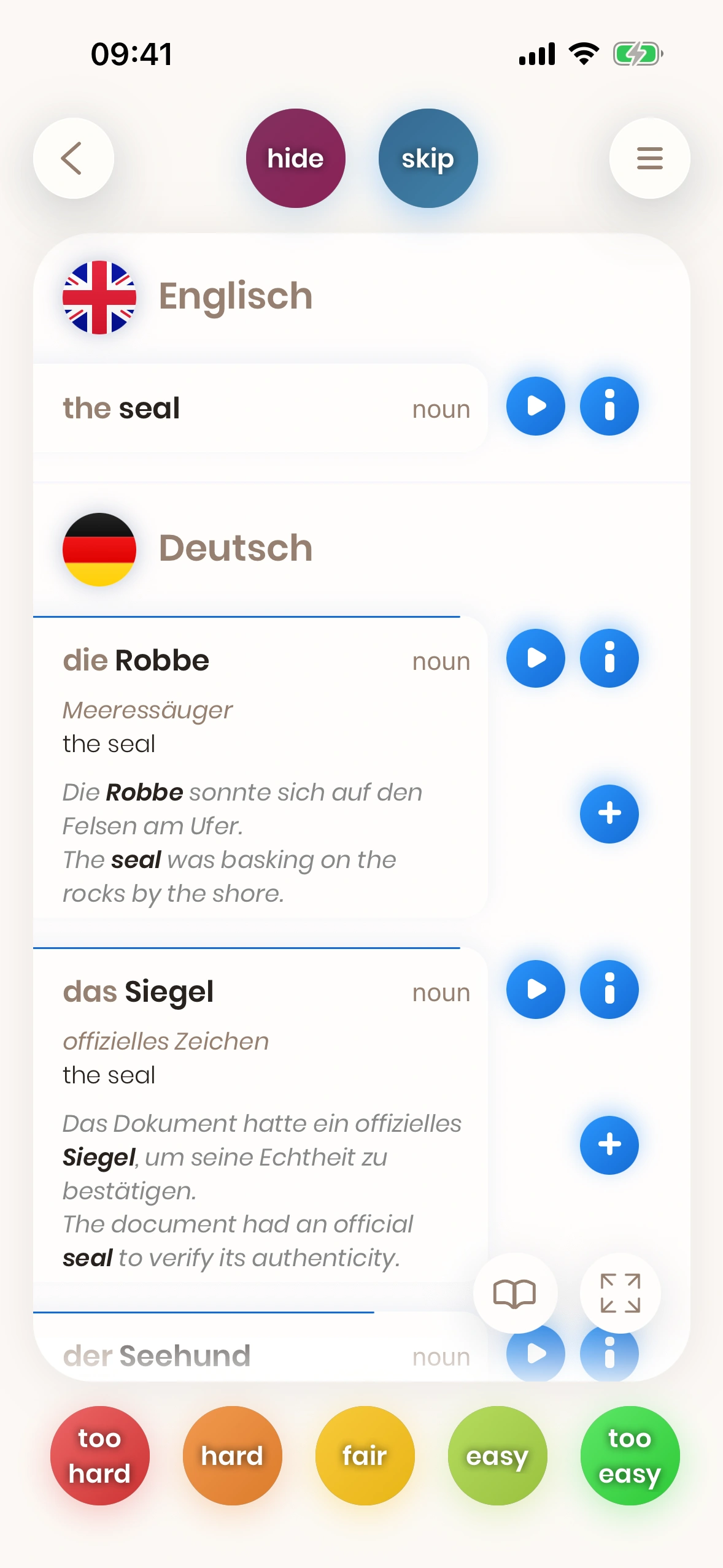Rate this card as hard
The width and height of the screenshot is (723, 1568).
[232, 1455]
